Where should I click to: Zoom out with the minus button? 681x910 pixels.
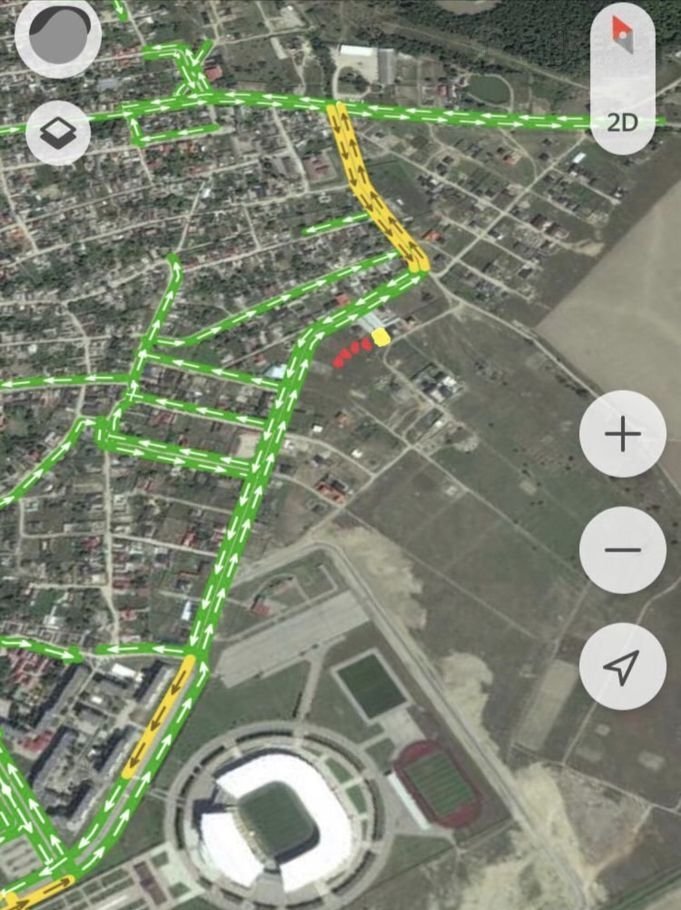pos(622,550)
